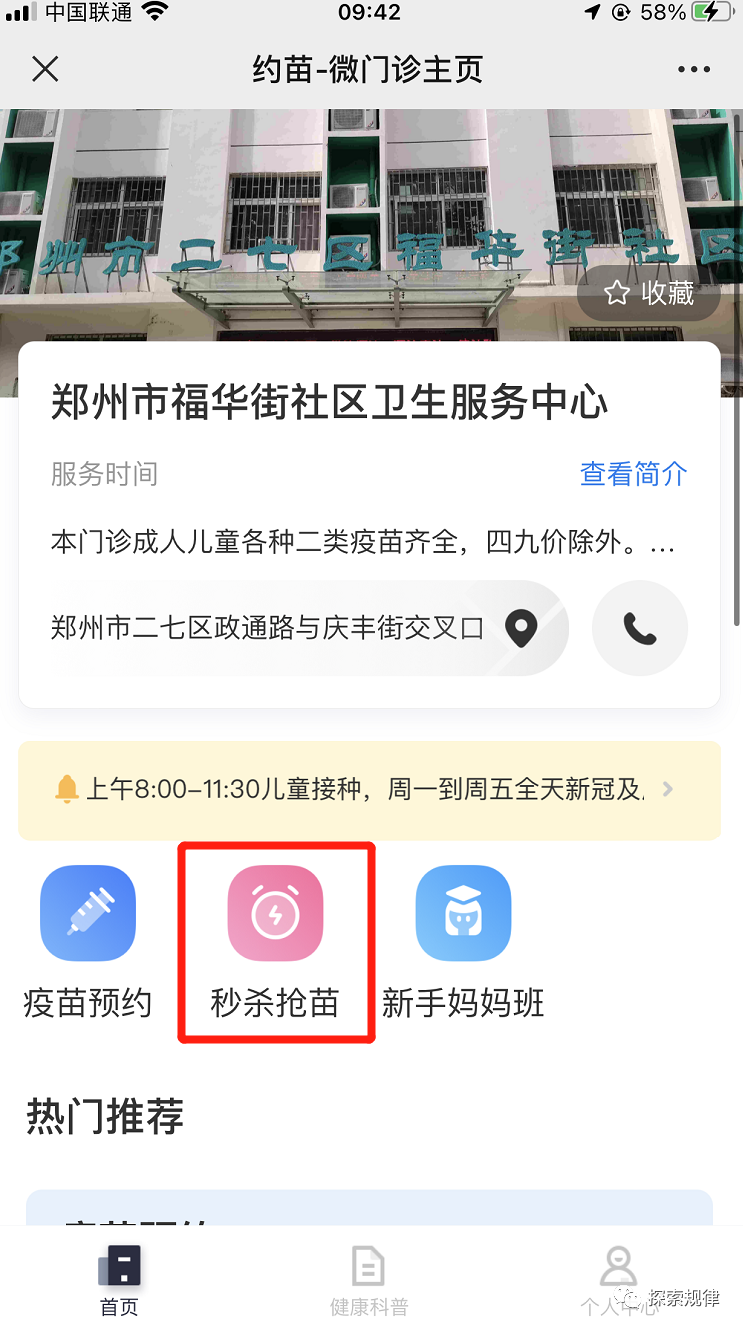Tap 收藏 to favorite this clinic
This screenshot has height=1330, width=743.
tap(649, 293)
